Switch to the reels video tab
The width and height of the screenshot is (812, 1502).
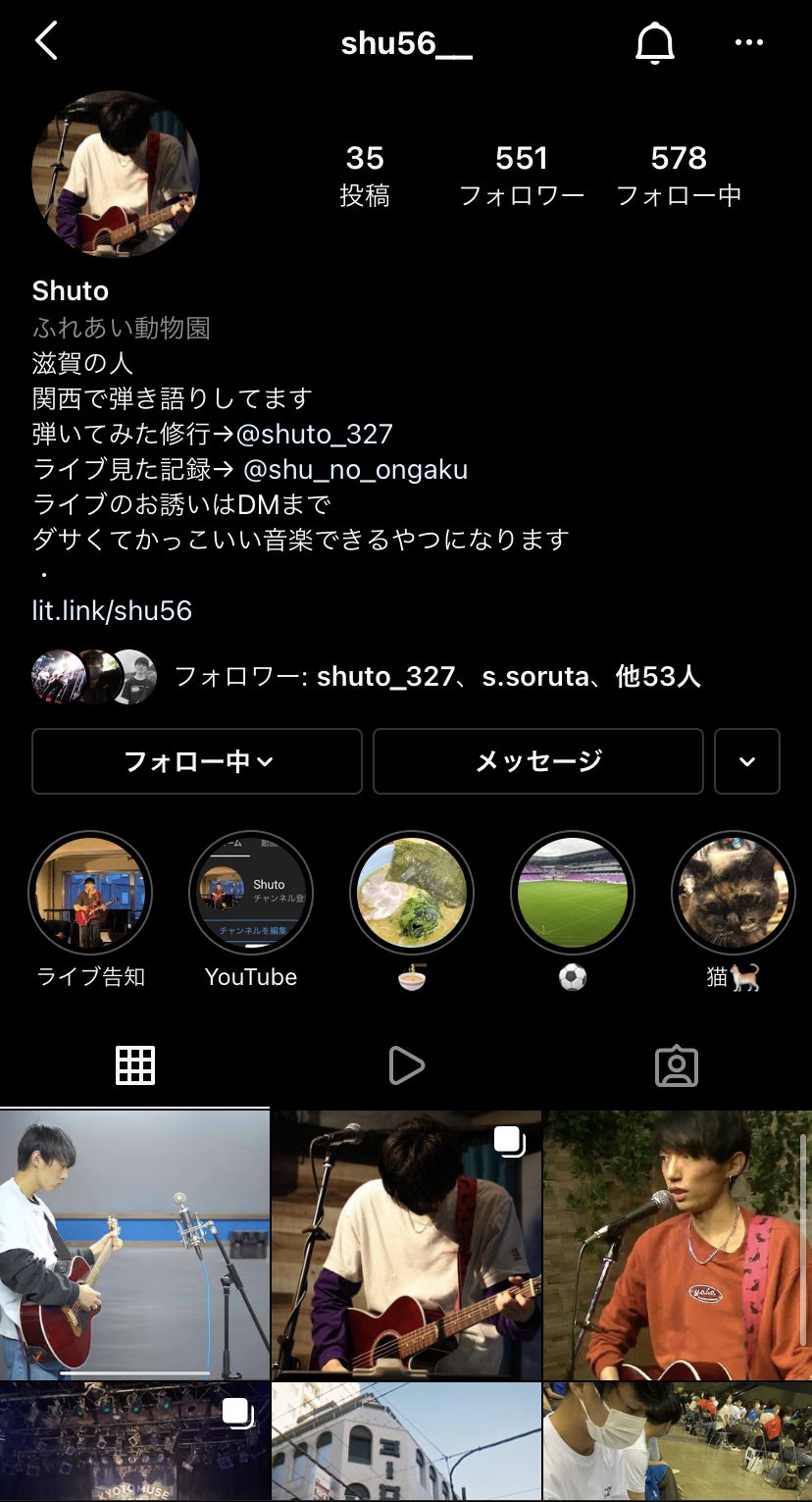pyautogui.click(x=406, y=1065)
